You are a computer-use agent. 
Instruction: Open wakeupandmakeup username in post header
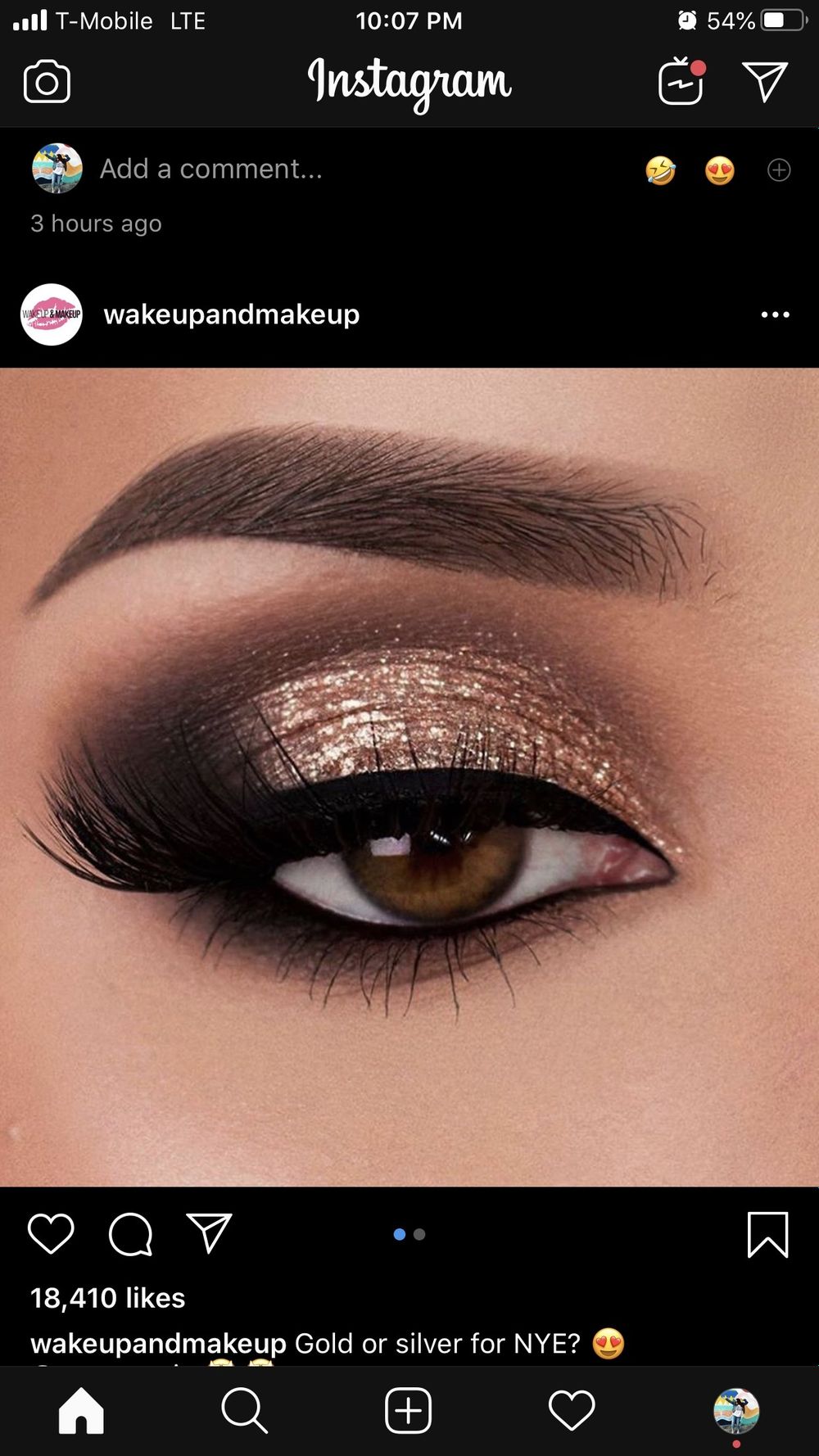tap(232, 314)
